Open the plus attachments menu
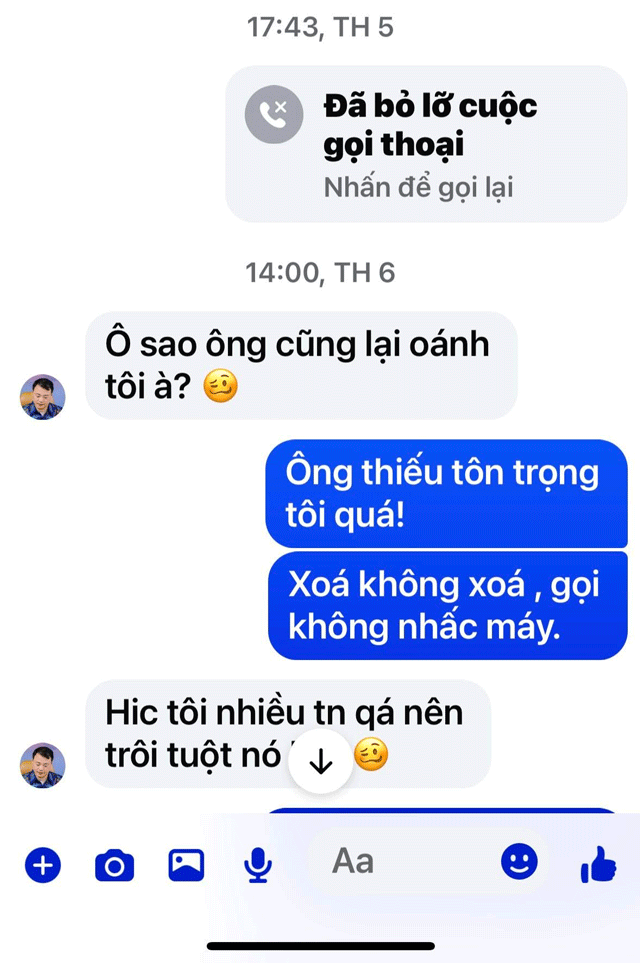 tap(42, 864)
